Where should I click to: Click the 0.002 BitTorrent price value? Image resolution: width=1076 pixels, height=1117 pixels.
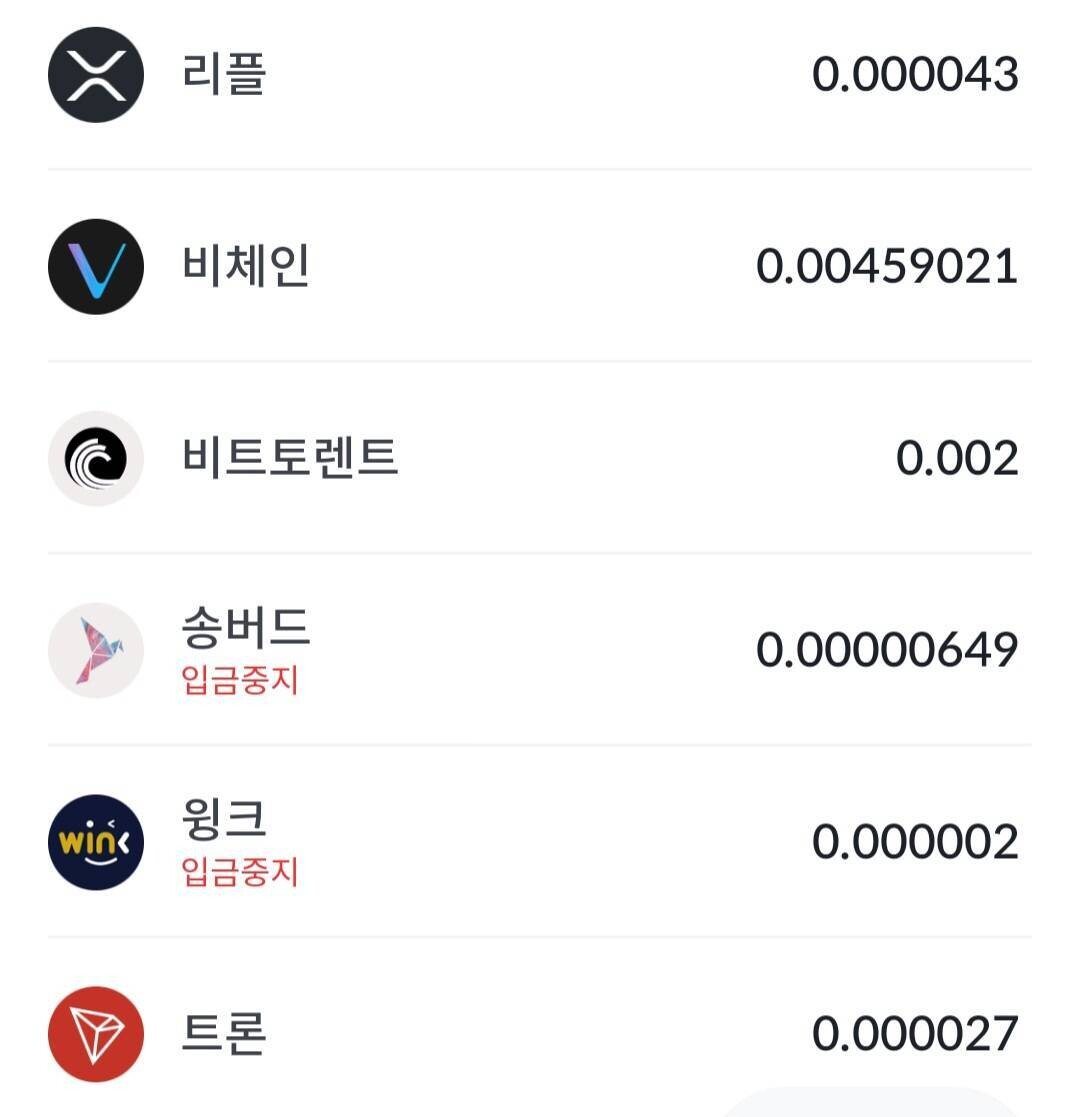(960, 457)
